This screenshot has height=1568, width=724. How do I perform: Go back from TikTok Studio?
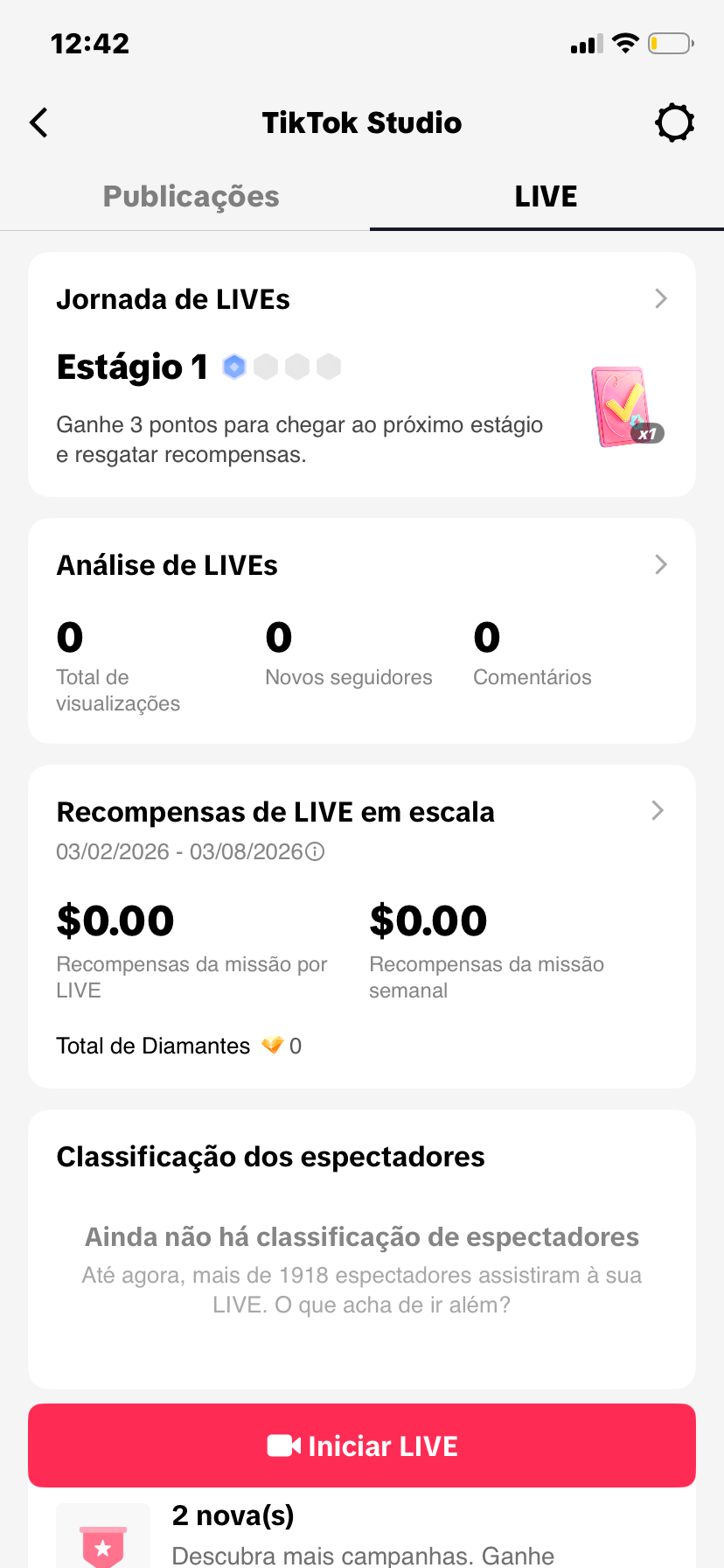(39, 123)
